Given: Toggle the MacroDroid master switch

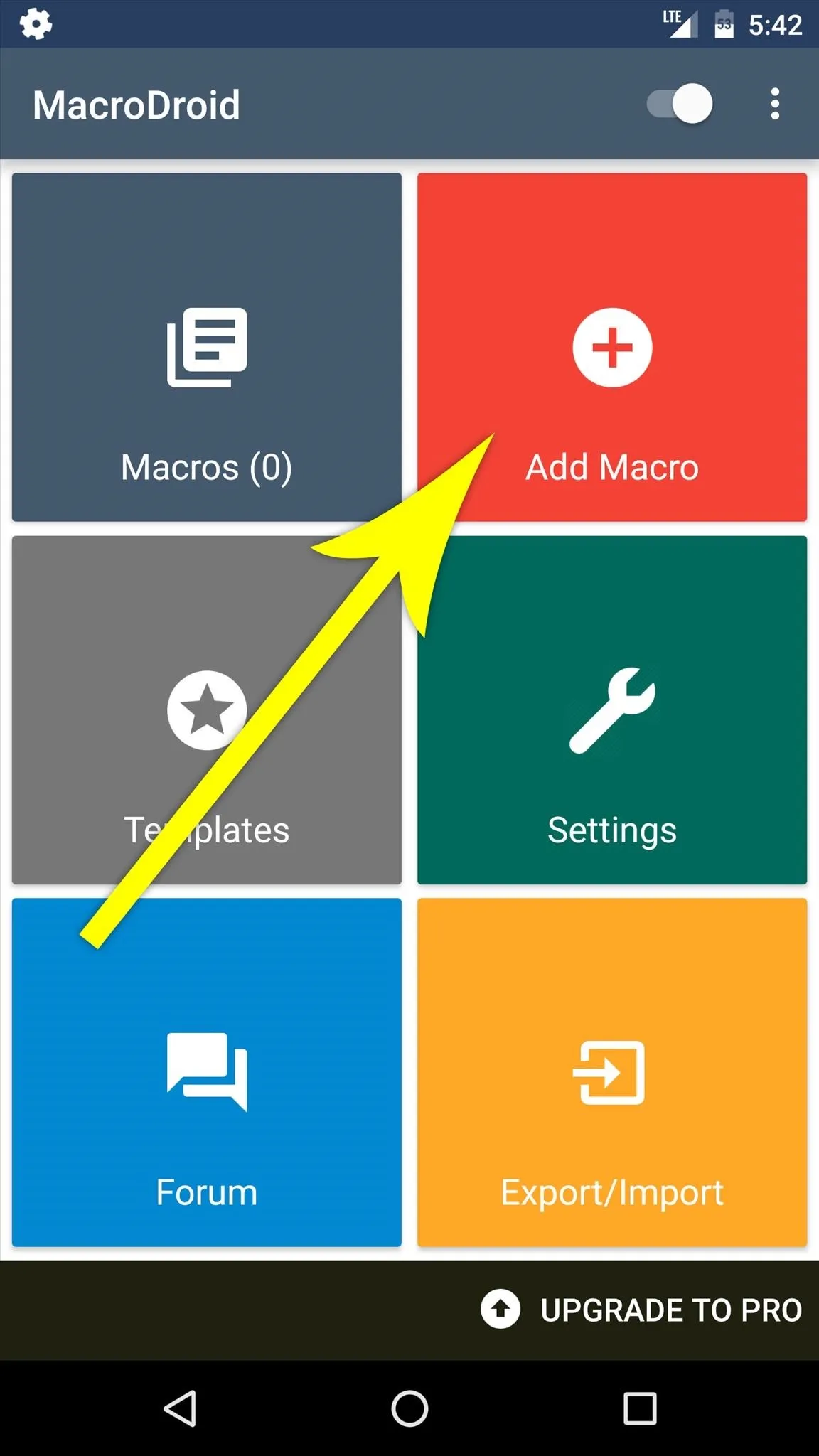Looking at the screenshot, I should pyautogui.click(x=679, y=104).
